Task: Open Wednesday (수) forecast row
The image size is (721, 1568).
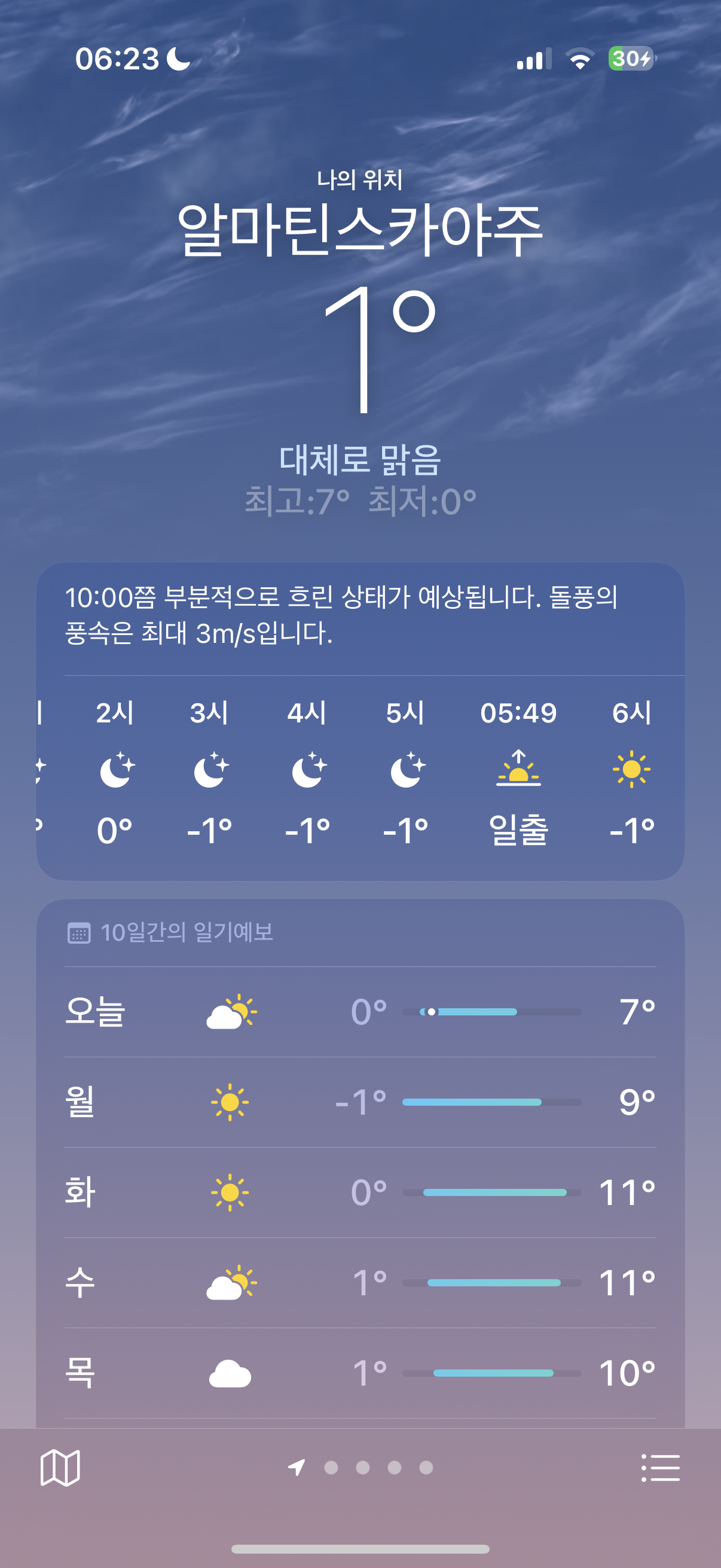Action: [360, 1282]
